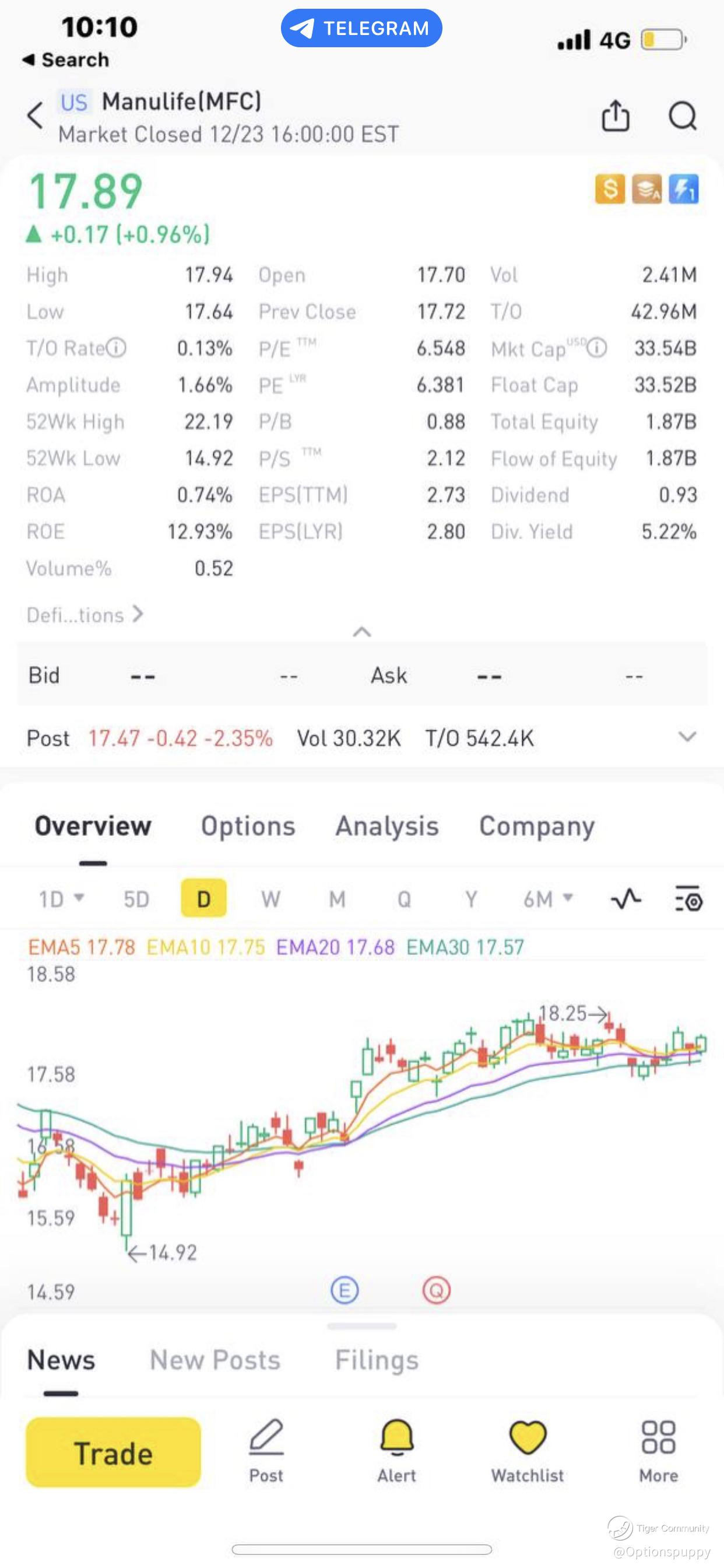Expand the Post market row

[x=687, y=737]
